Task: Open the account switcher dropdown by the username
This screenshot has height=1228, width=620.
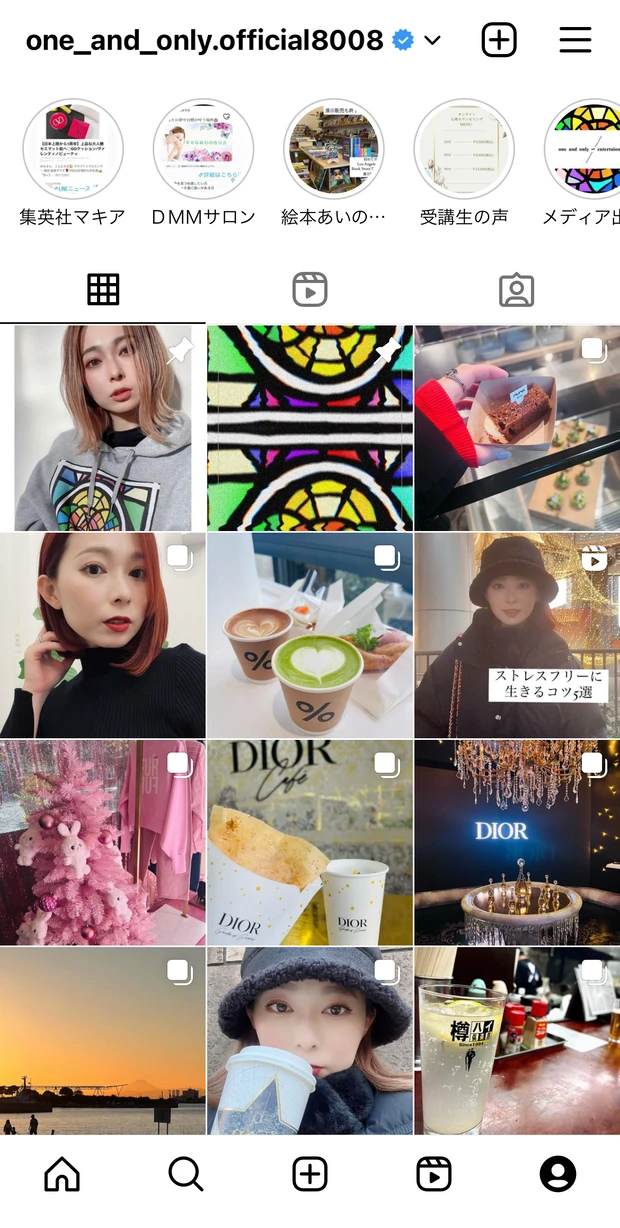Action: pyautogui.click(x=432, y=41)
